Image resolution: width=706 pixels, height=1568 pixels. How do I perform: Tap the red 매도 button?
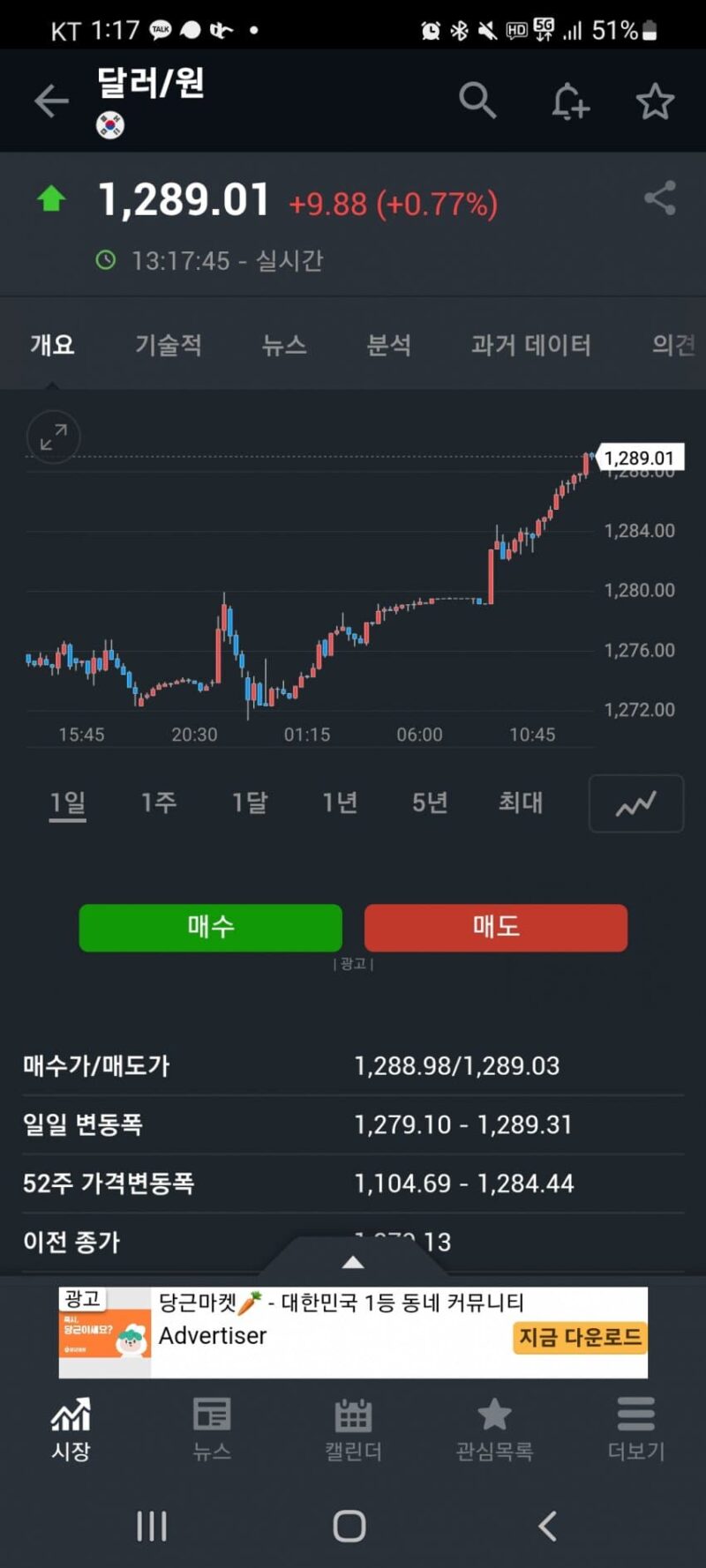click(x=496, y=927)
